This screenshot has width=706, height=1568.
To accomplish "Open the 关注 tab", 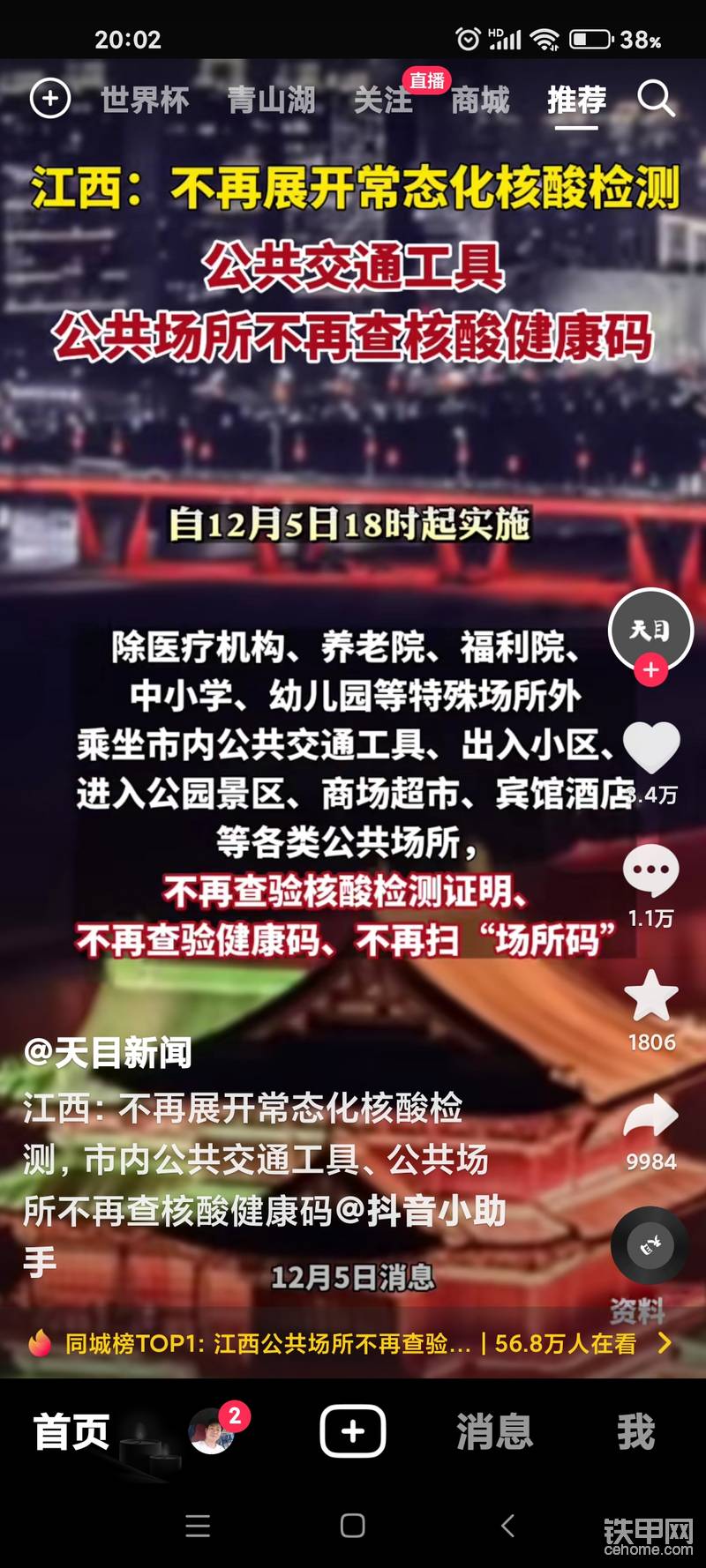I will click(383, 101).
